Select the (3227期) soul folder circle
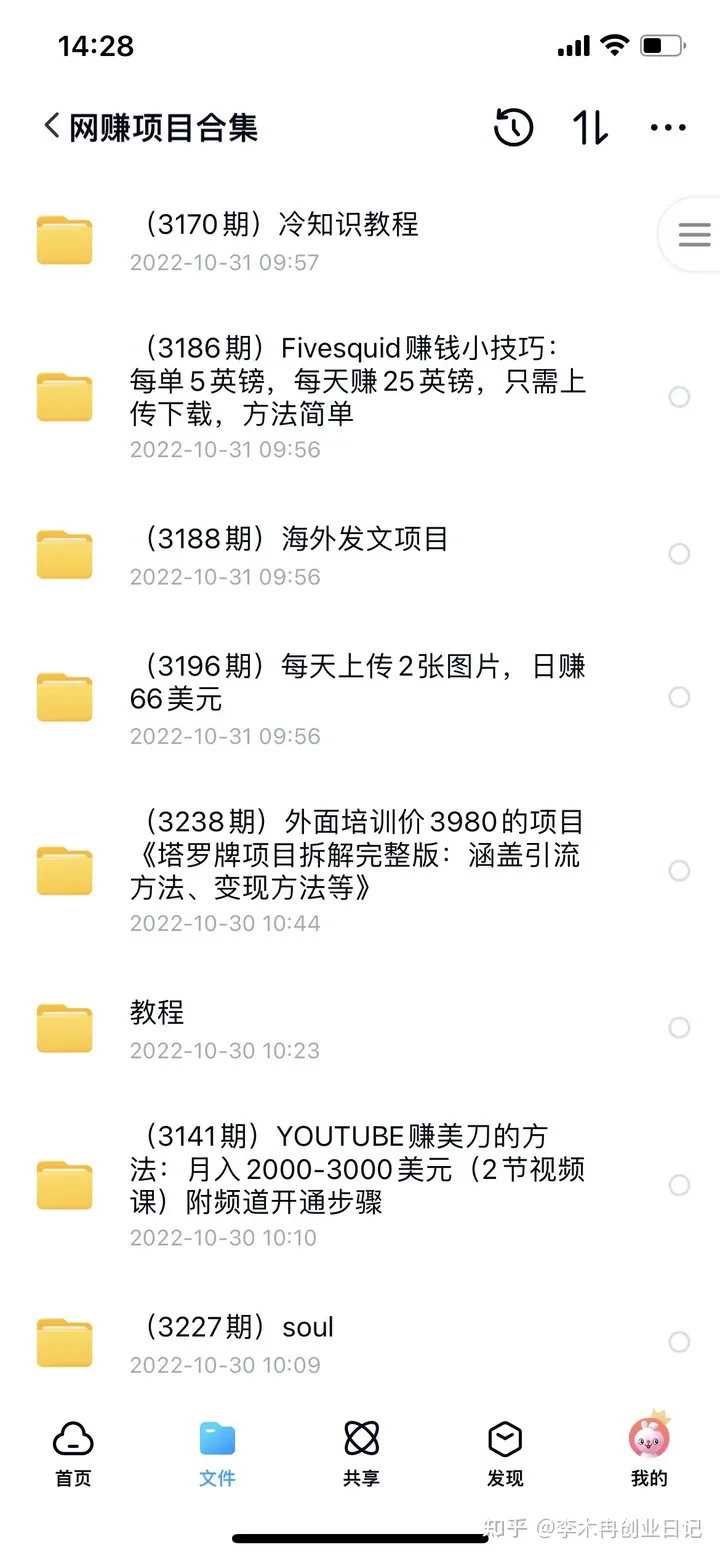Viewport: 720px width, 1558px height. 679,1342
